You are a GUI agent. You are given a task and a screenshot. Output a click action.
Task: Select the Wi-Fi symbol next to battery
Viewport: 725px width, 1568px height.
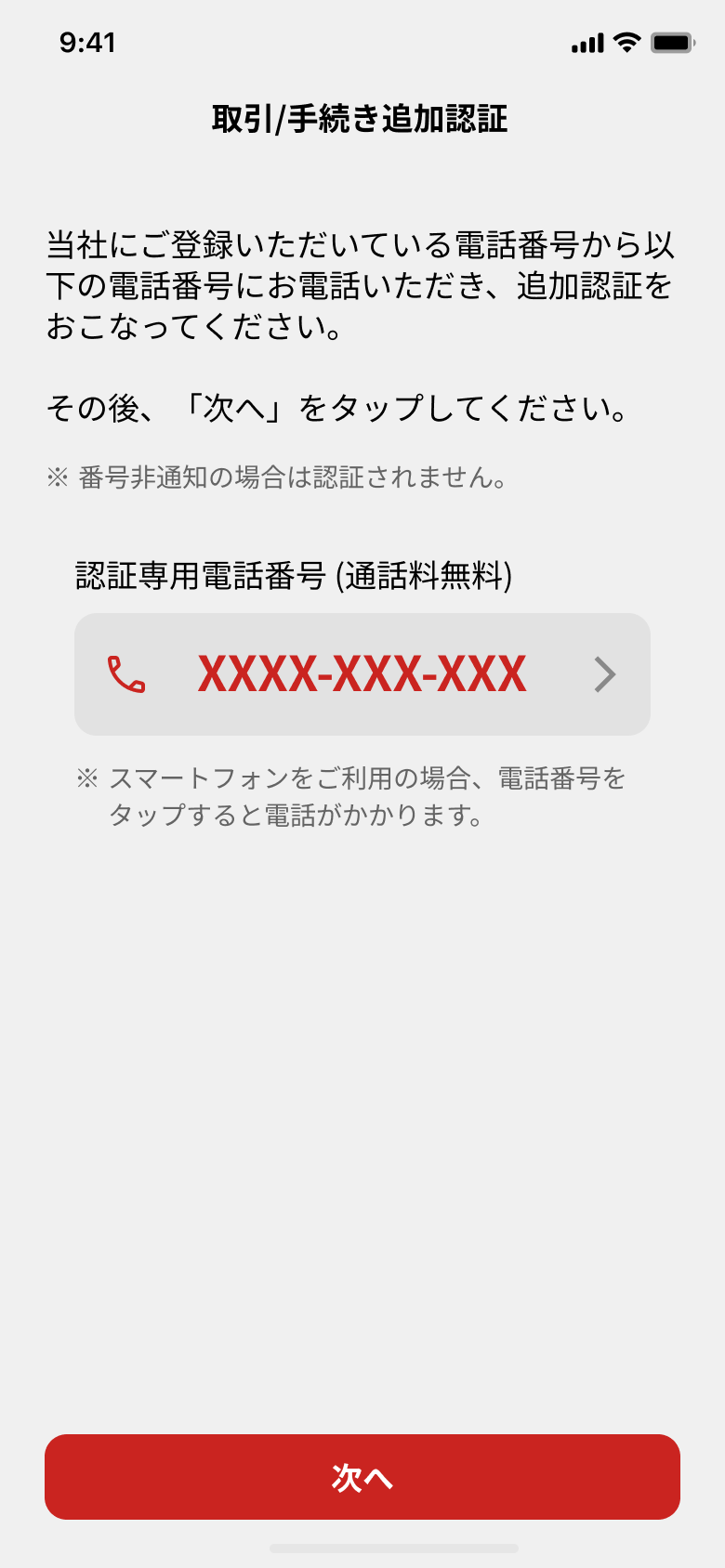tap(628, 41)
